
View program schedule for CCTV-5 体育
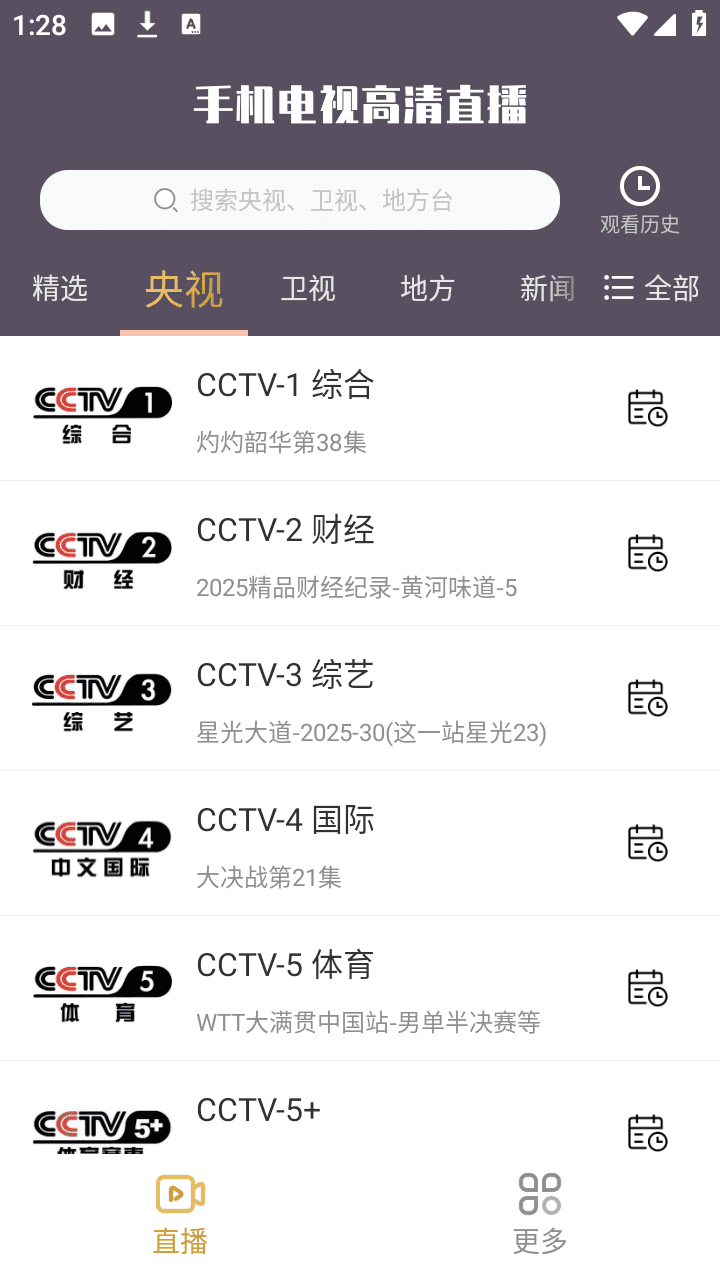coord(647,988)
